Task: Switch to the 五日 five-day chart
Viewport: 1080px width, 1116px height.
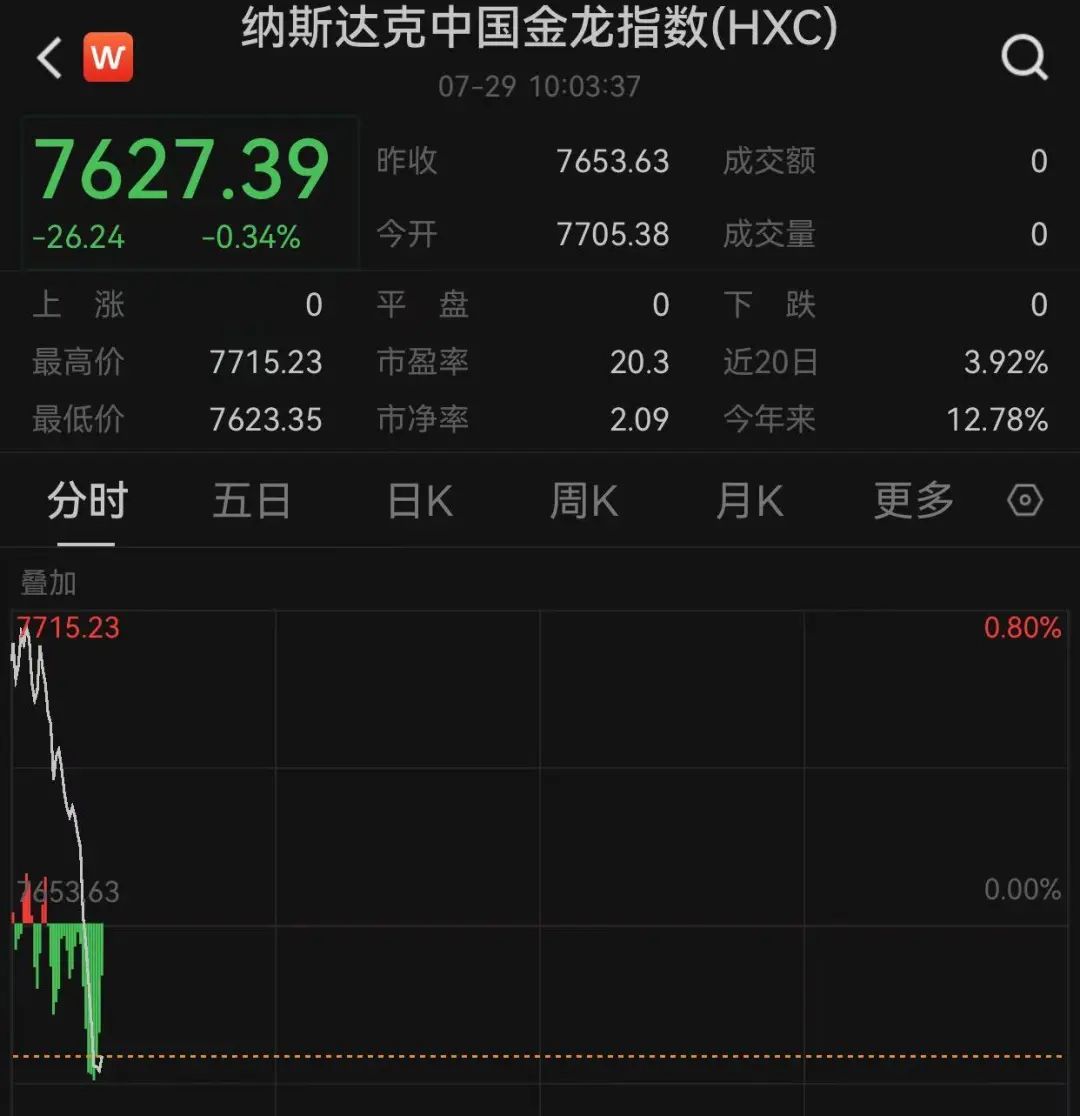Action: (252, 502)
